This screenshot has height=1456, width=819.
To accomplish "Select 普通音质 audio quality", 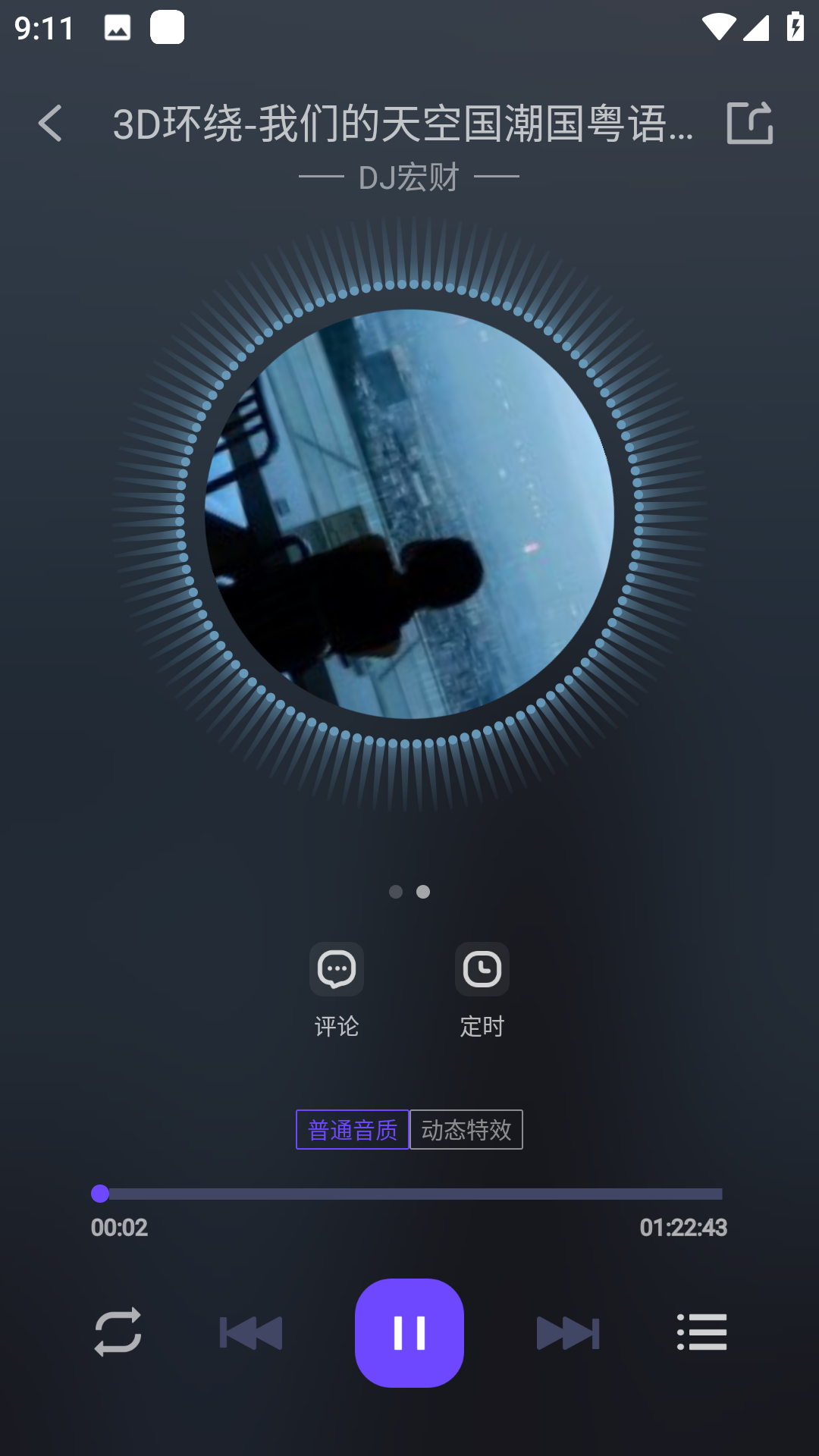I will (x=353, y=1129).
